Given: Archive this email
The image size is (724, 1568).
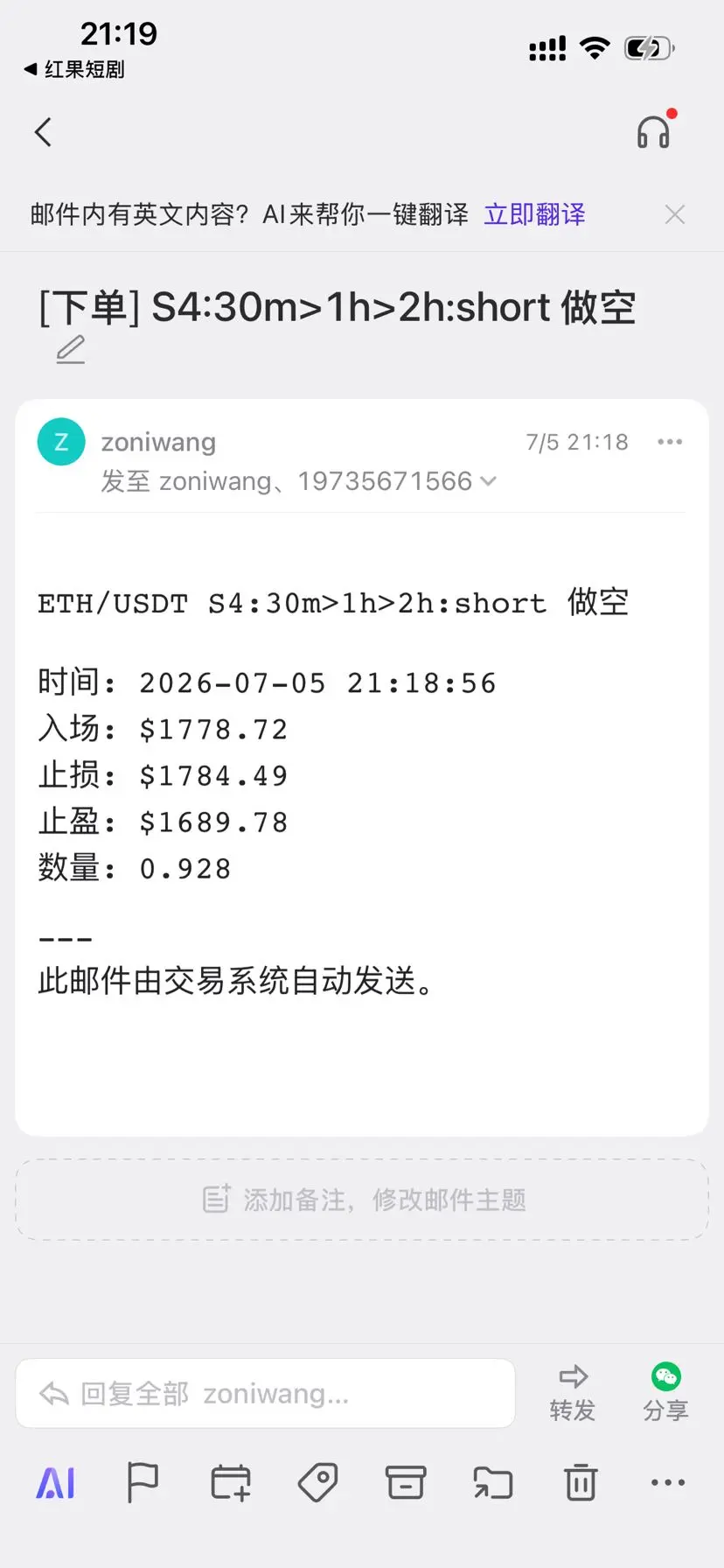Looking at the screenshot, I should pyautogui.click(x=406, y=1483).
